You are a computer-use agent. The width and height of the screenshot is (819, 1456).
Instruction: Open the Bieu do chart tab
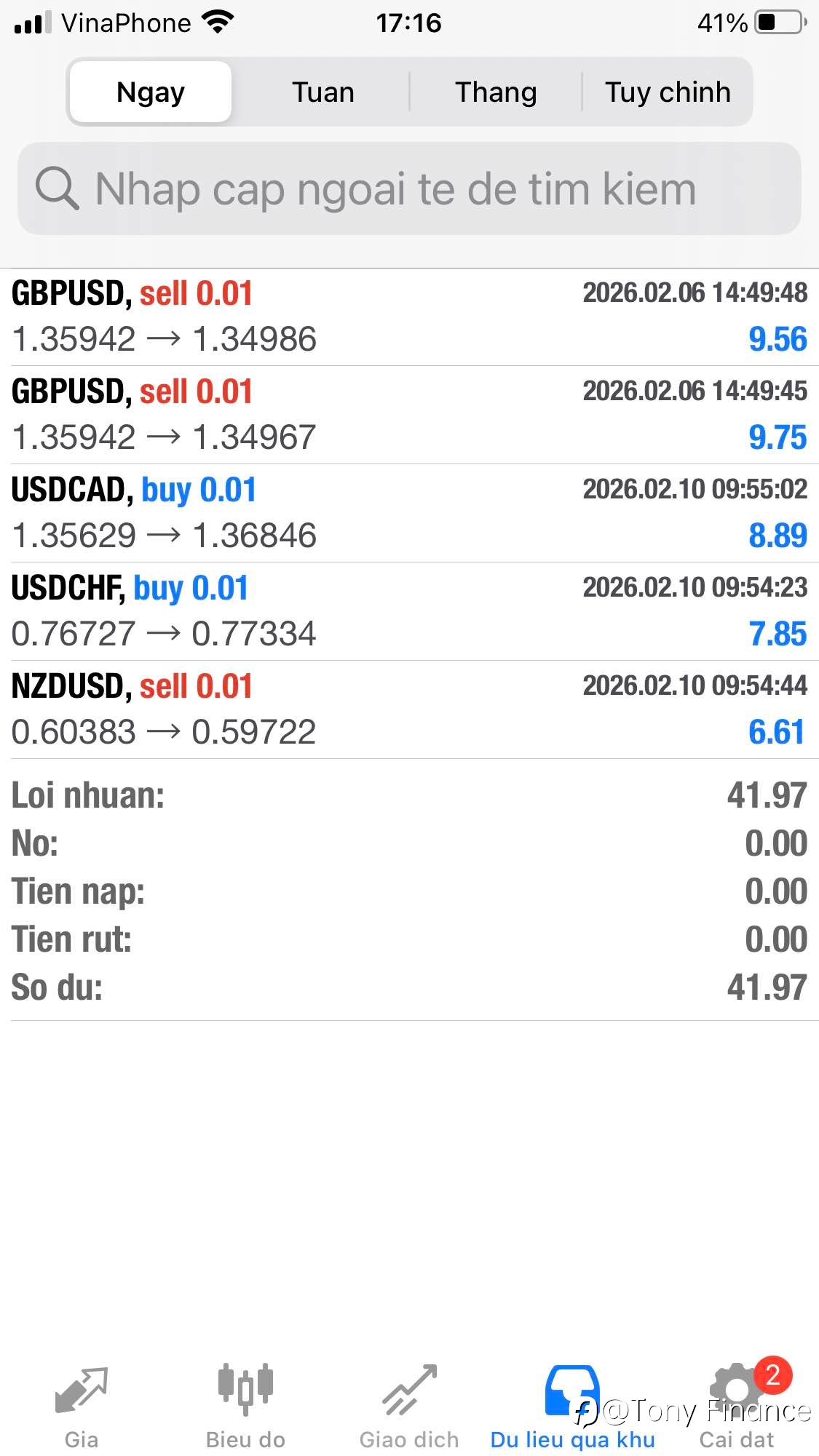(x=245, y=1407)
